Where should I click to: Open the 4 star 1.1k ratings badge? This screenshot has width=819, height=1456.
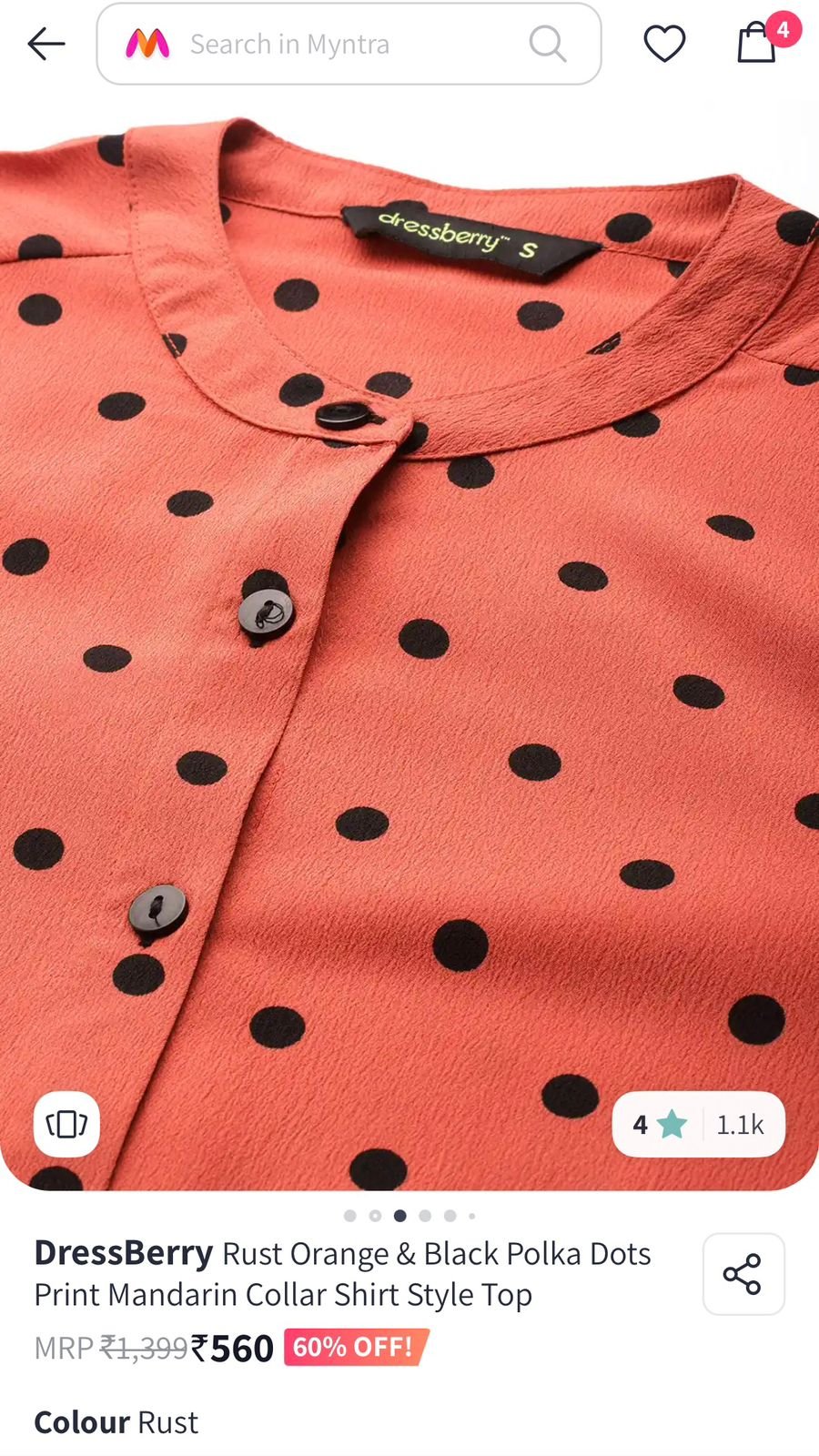pyautogui.click(x=698, y=1125)
